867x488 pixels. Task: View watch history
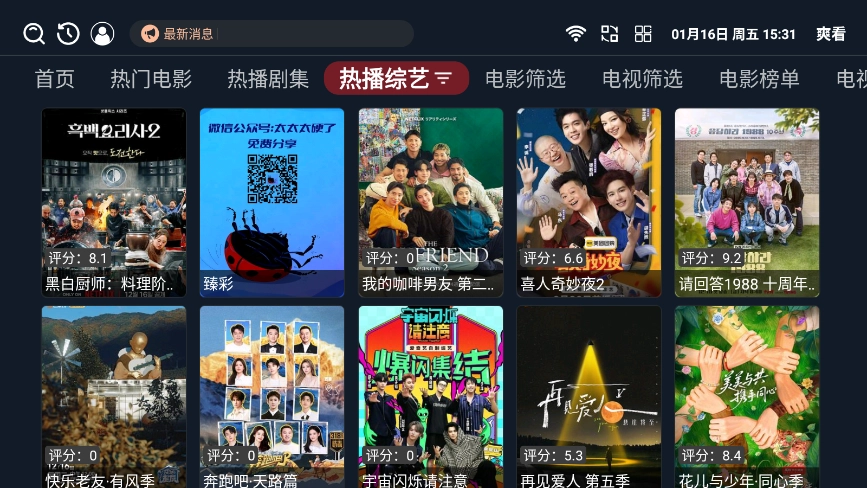click(x=68, y=34)
